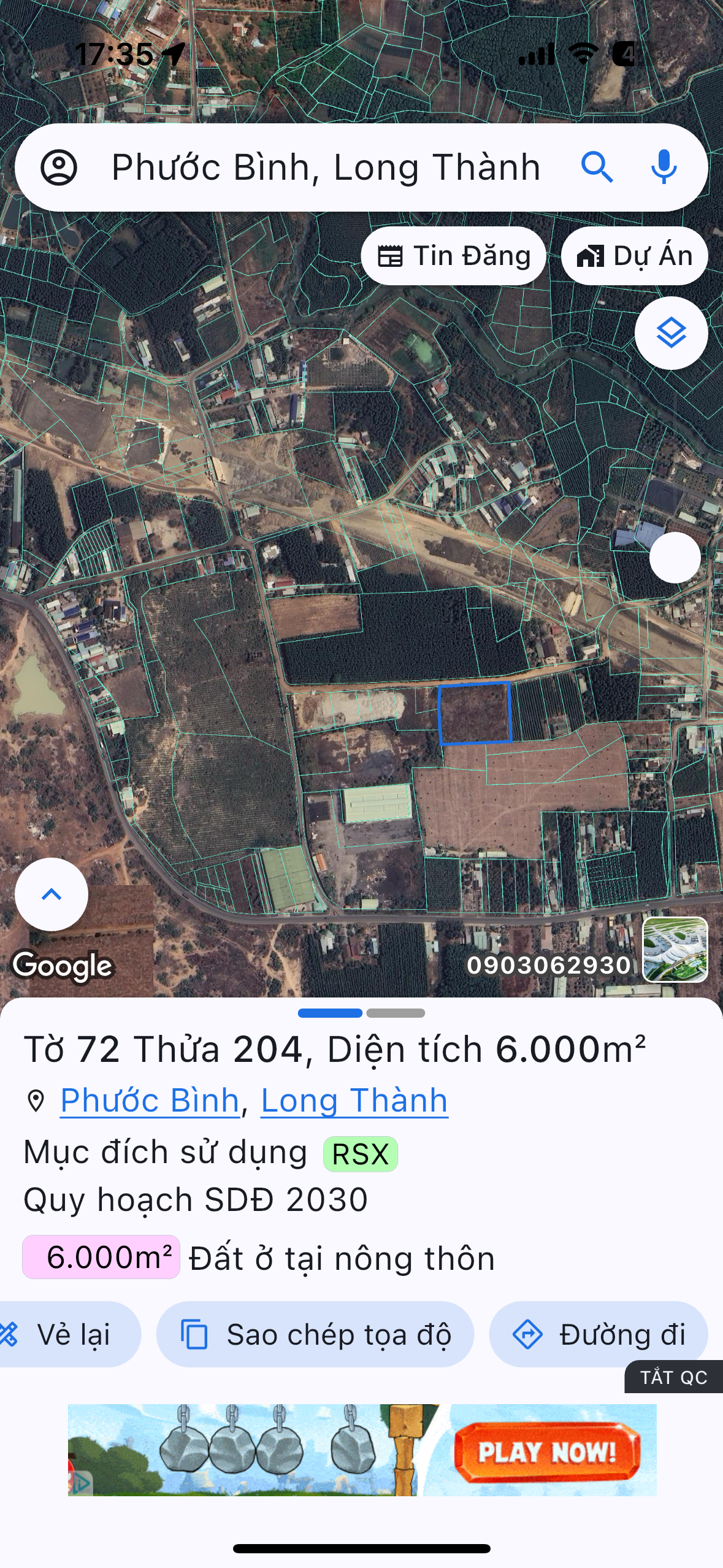The height and width of the screenshot is (1568, 723).
Task: Open the Dự Án projects chip
Action: tap(634, 256)
